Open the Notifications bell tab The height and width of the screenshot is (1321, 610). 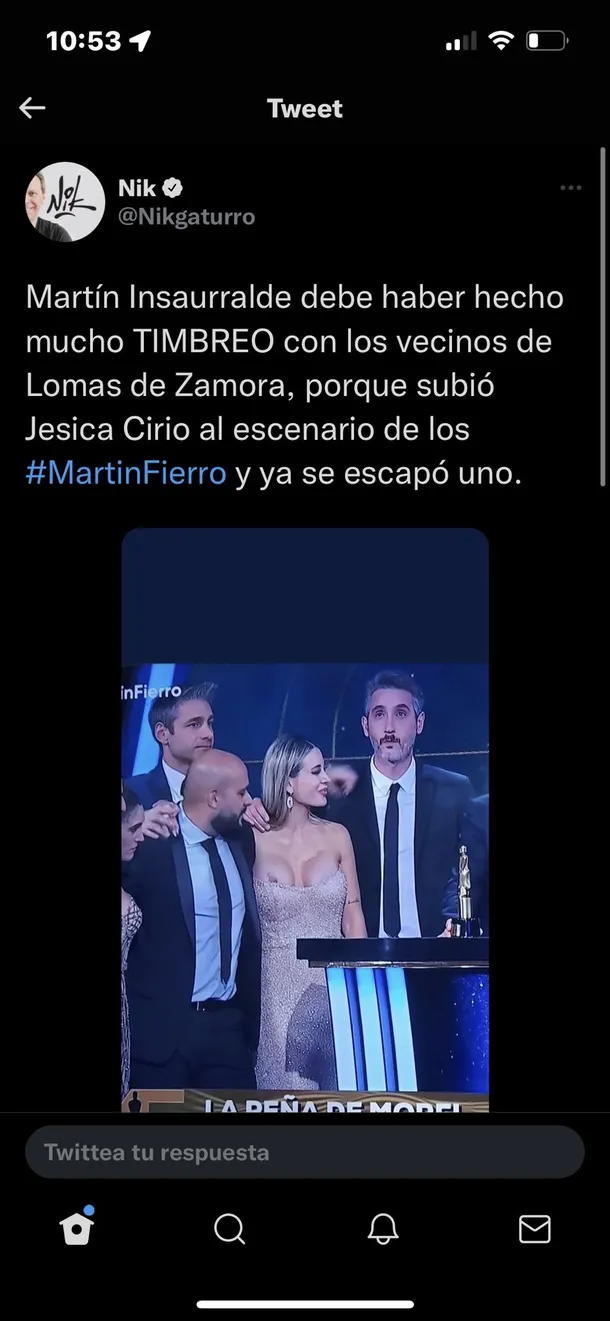click(383, 1228)
